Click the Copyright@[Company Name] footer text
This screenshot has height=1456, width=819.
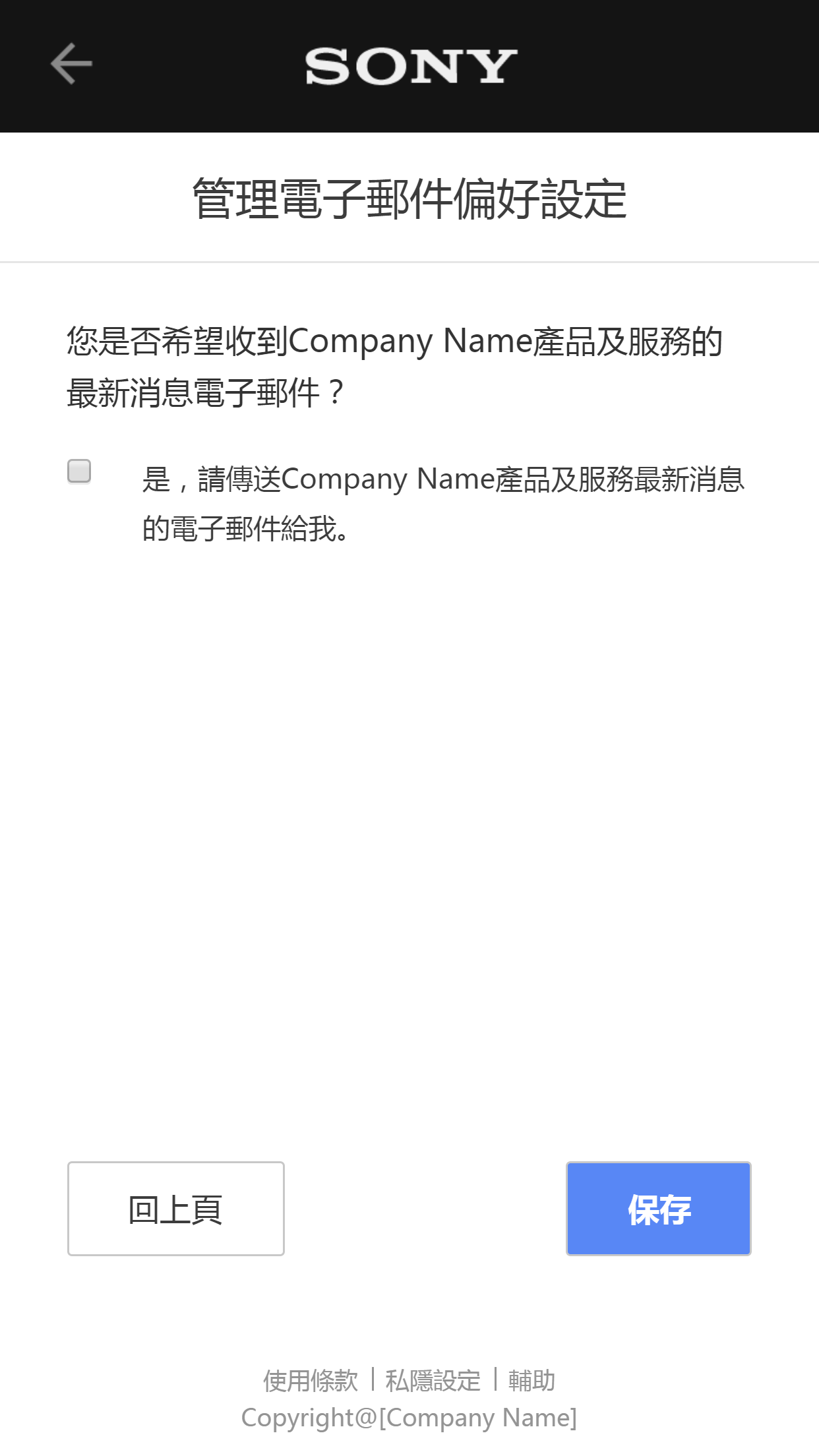tap(409, 1416)
